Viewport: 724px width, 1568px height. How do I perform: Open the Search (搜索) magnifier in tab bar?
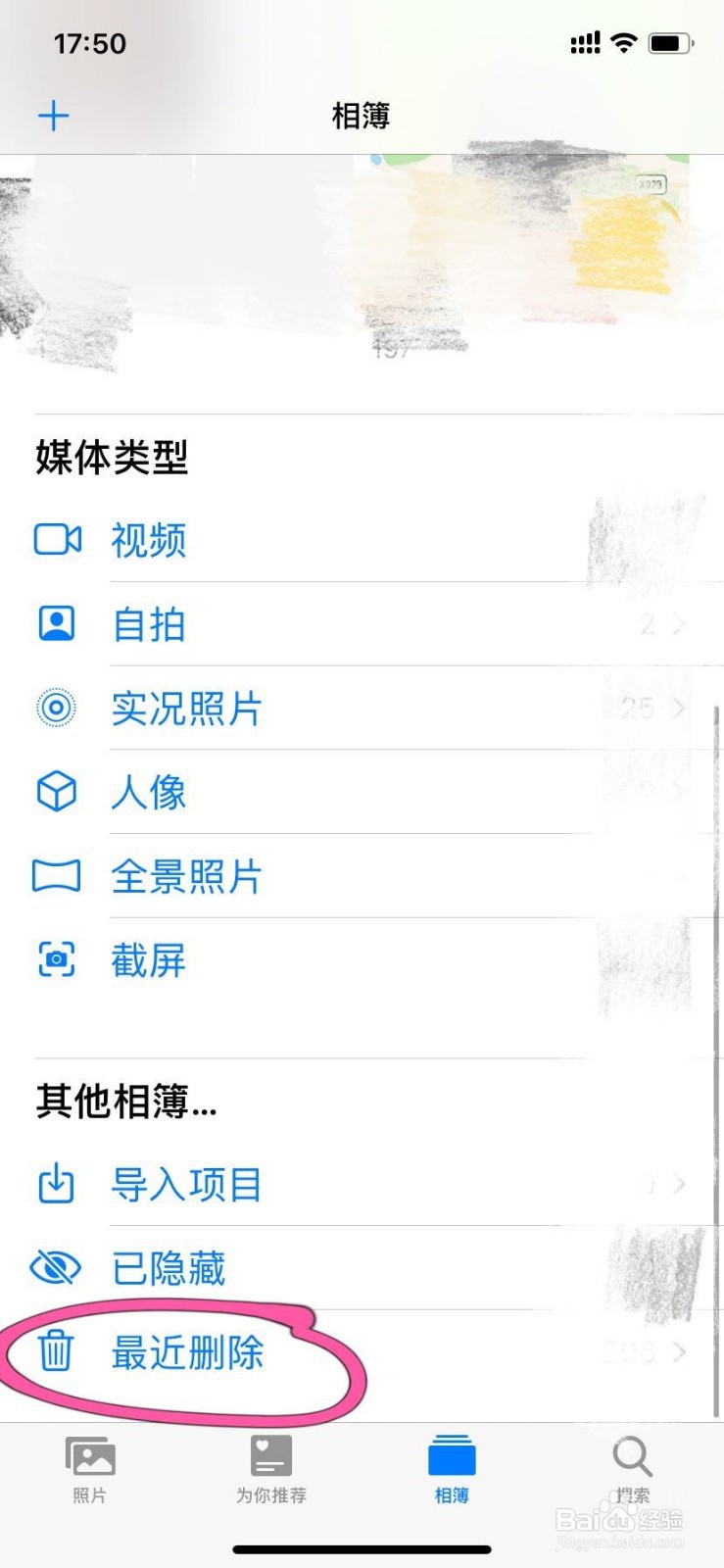632,1457
